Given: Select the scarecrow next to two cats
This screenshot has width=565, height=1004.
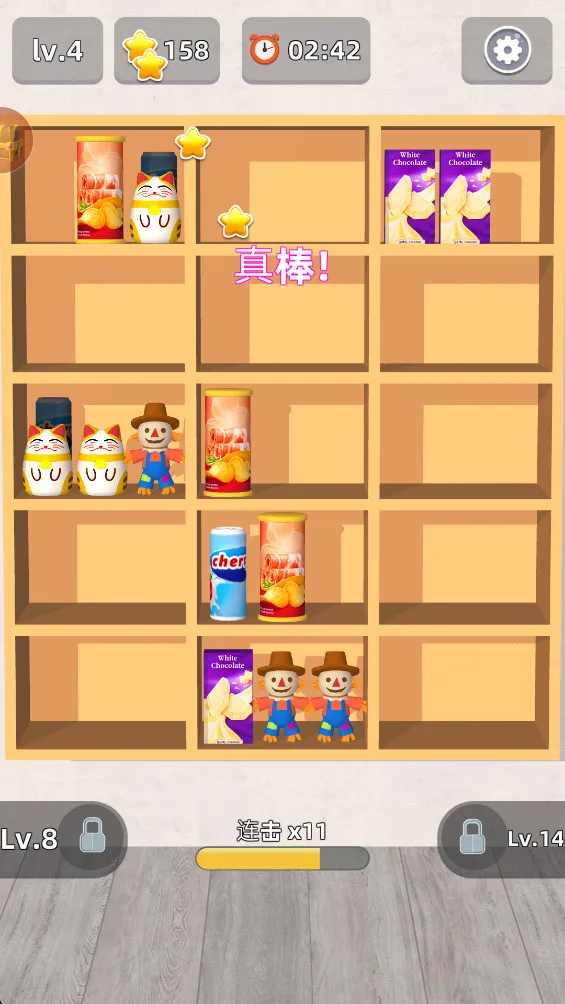Looking at the screenshot, I should coord(155,449).
